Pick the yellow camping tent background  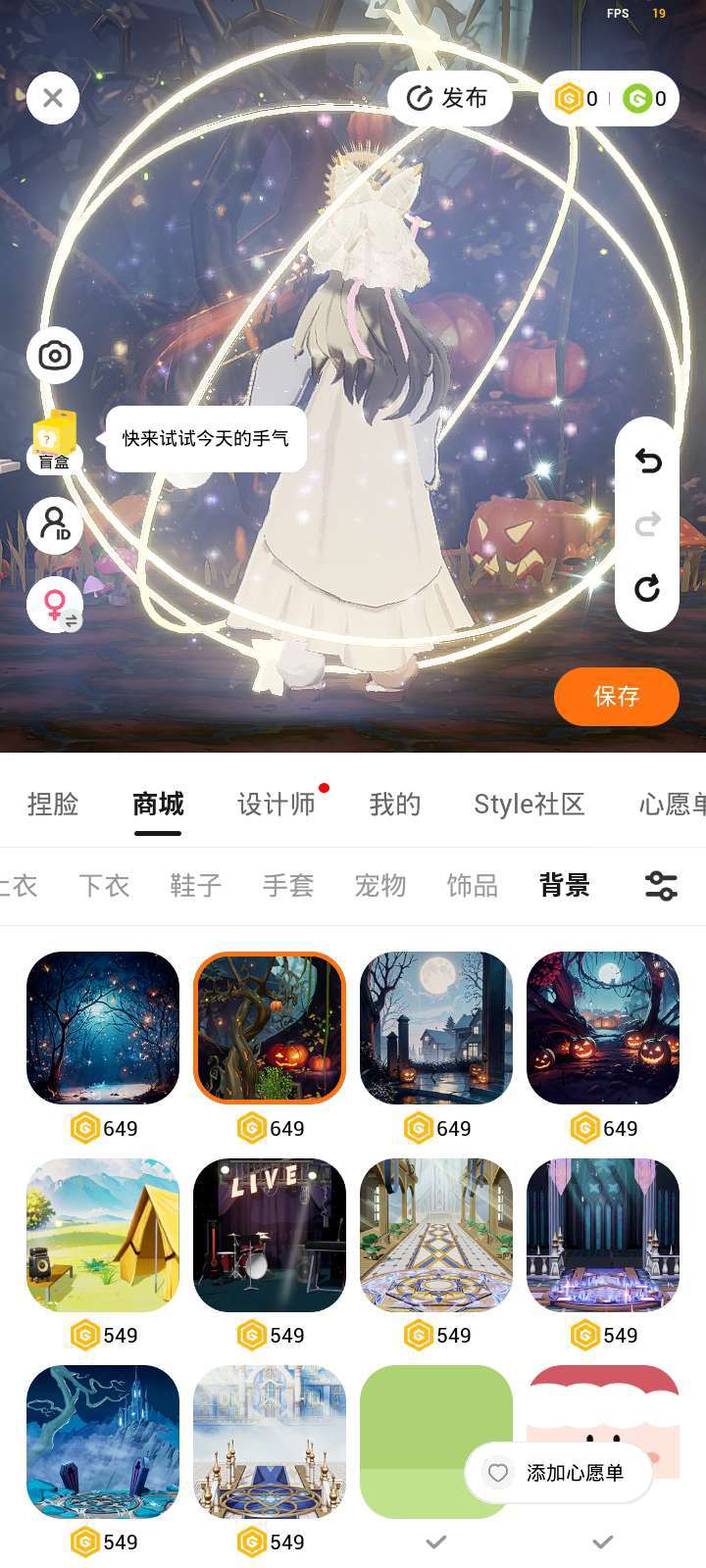click(x=103, y=1235)
